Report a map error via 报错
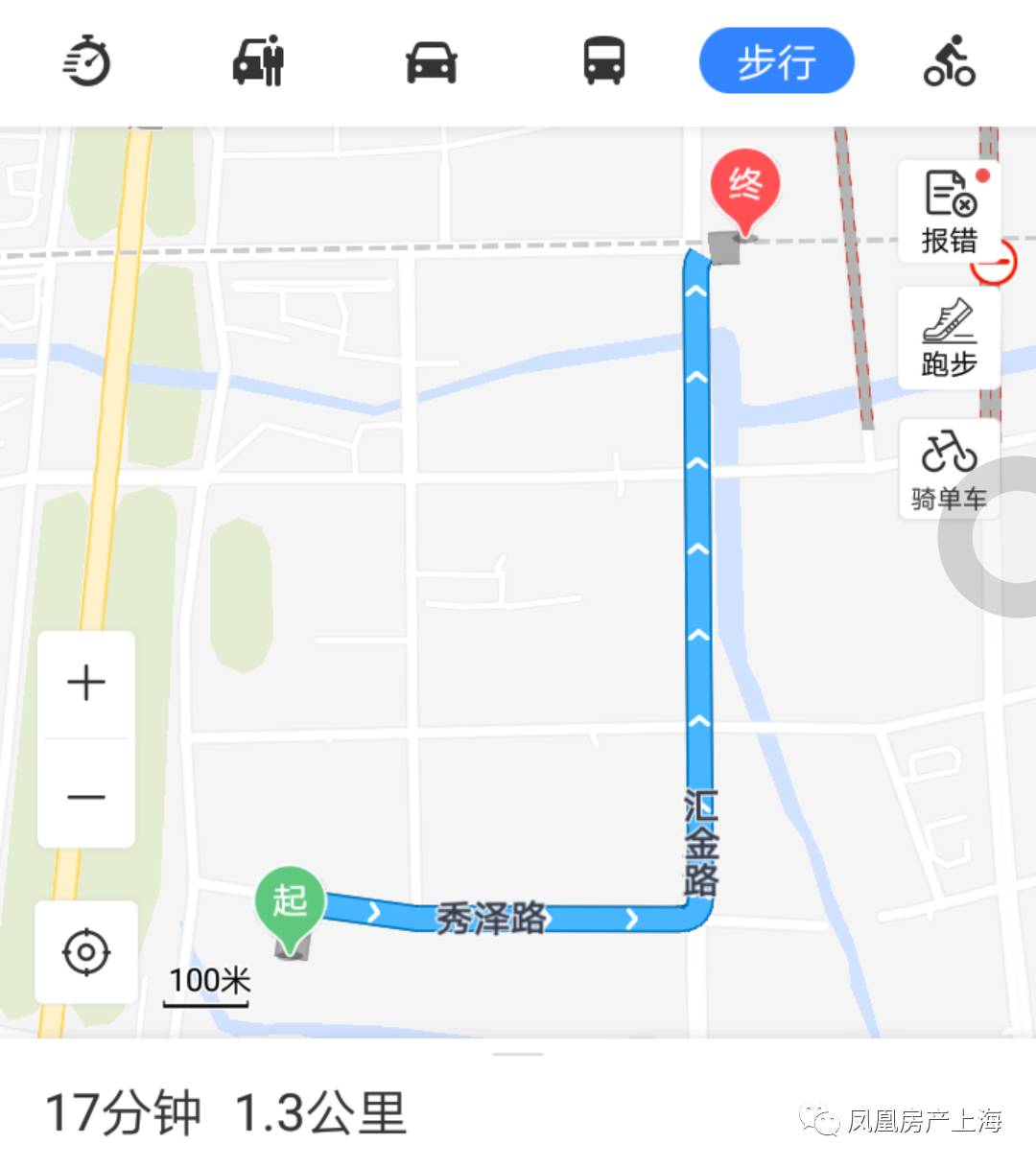Viewport: 1036px width, 1167px height. coord(949,212)
